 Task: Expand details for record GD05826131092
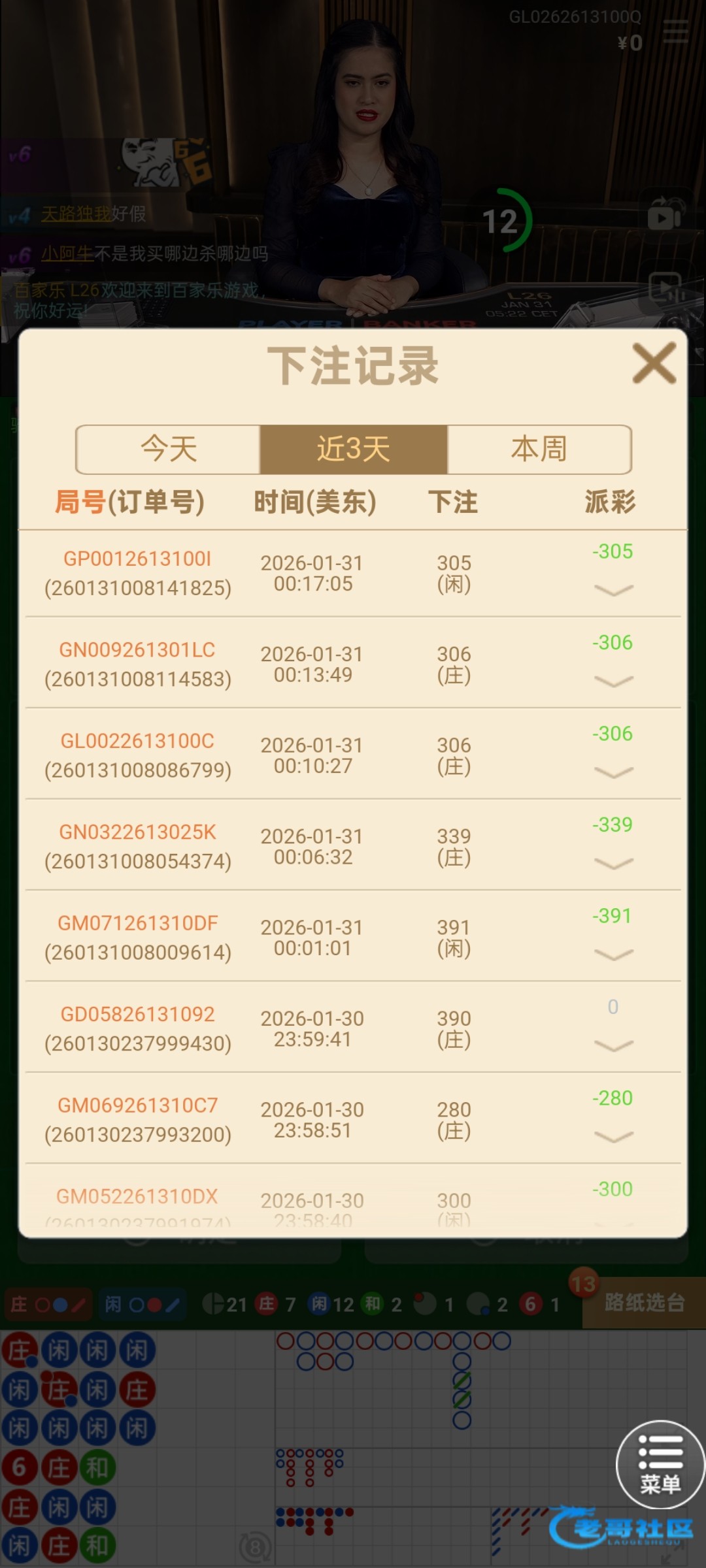click(x=613, y=1046)
